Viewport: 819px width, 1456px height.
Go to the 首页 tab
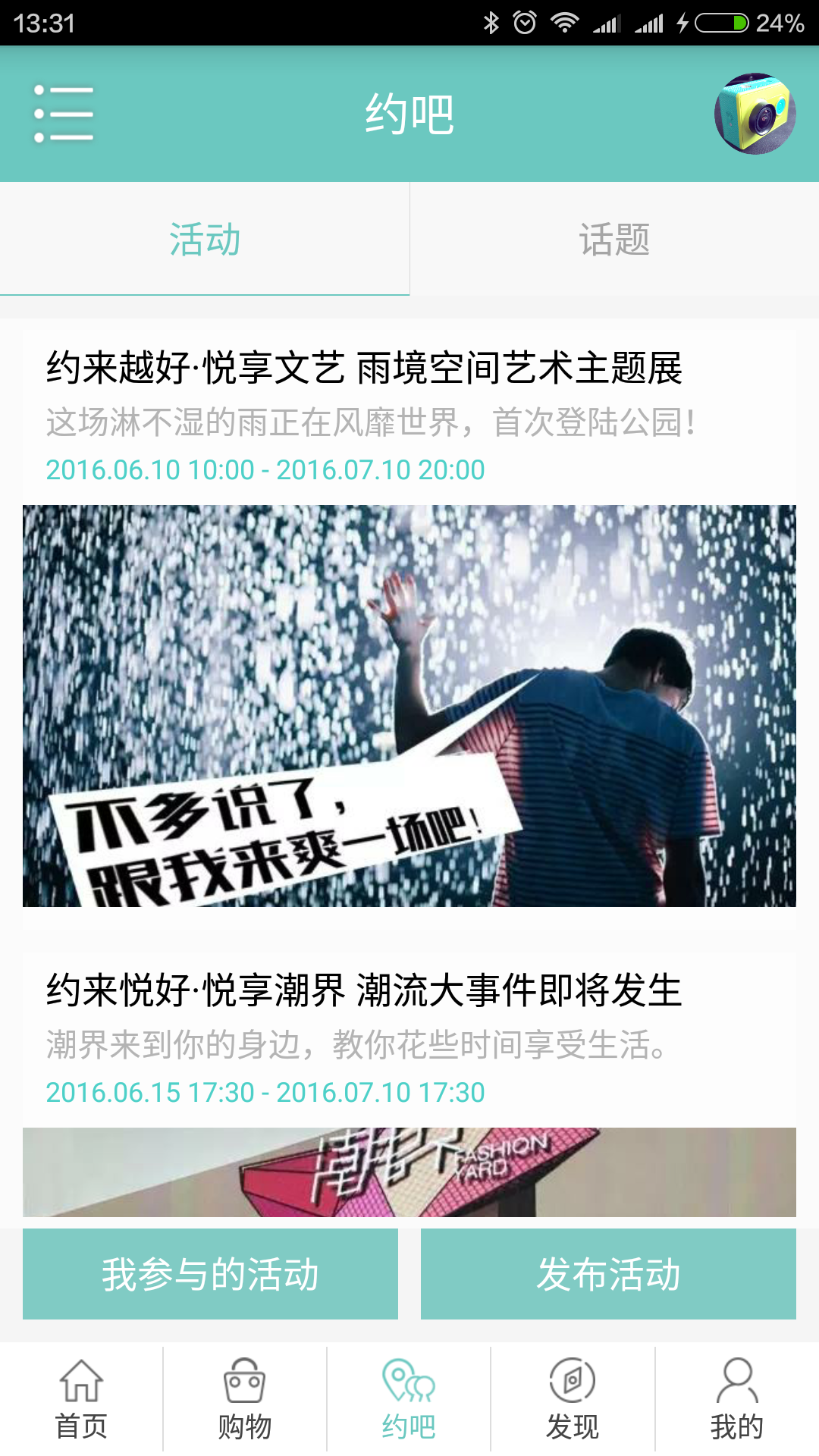pyautogui.click(x=81, y=1399)
